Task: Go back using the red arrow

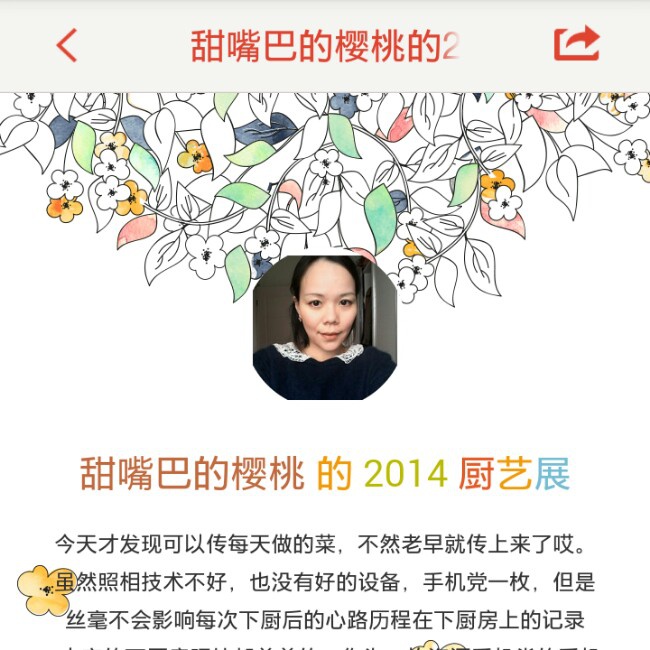Action: click(66, 45)
